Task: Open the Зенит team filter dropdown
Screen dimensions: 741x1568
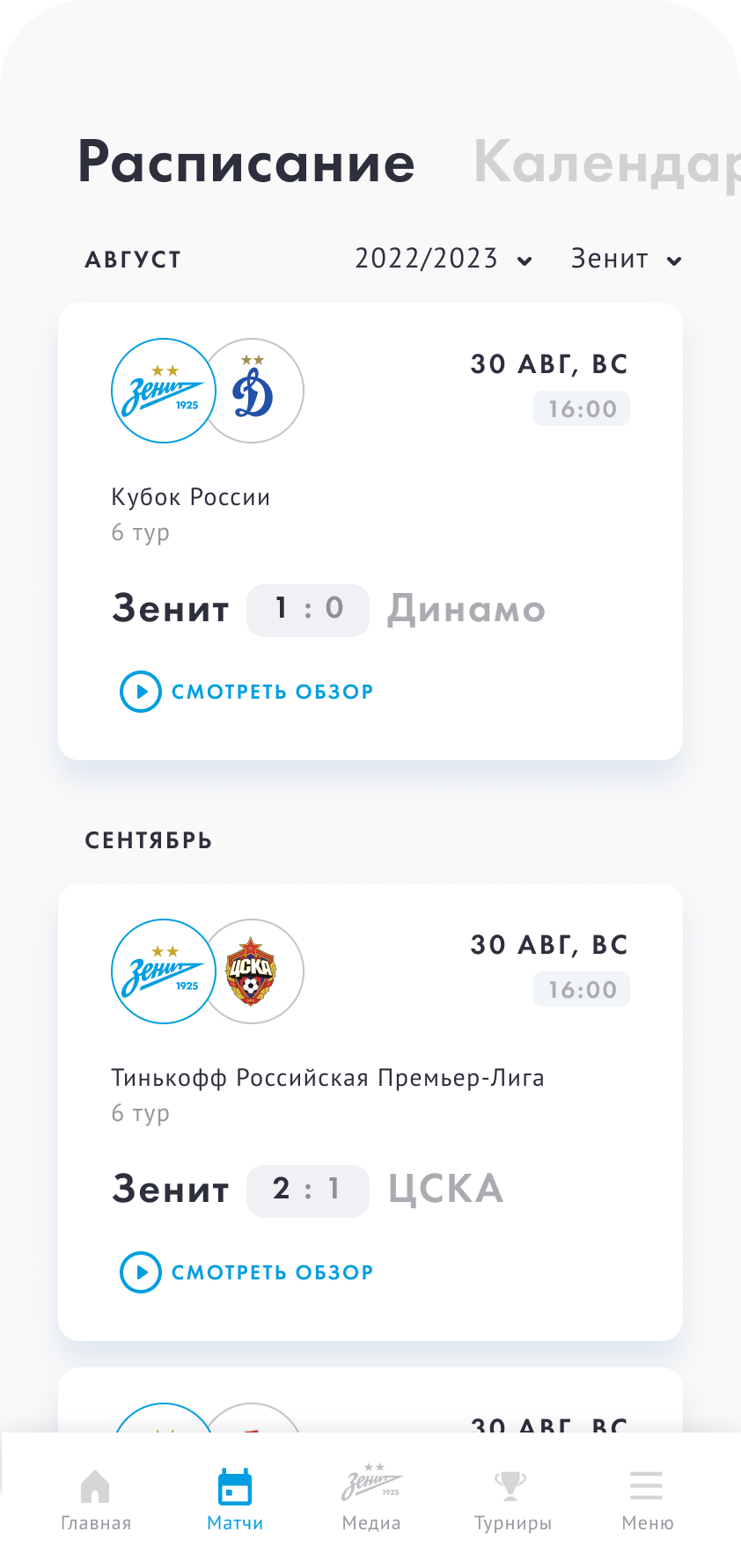Action: 626,259
